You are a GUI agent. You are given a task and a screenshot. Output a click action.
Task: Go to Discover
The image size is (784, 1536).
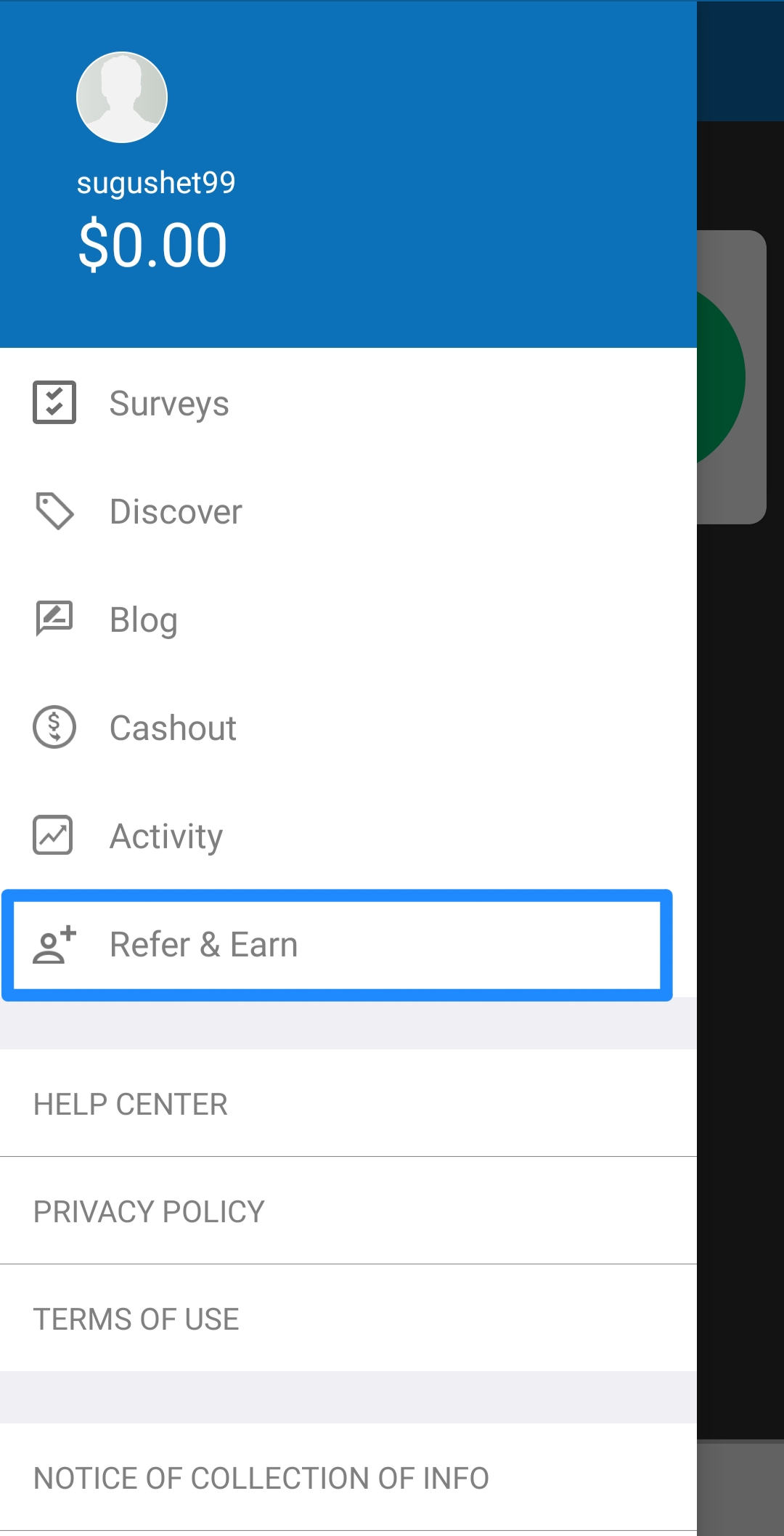[175, 511]
